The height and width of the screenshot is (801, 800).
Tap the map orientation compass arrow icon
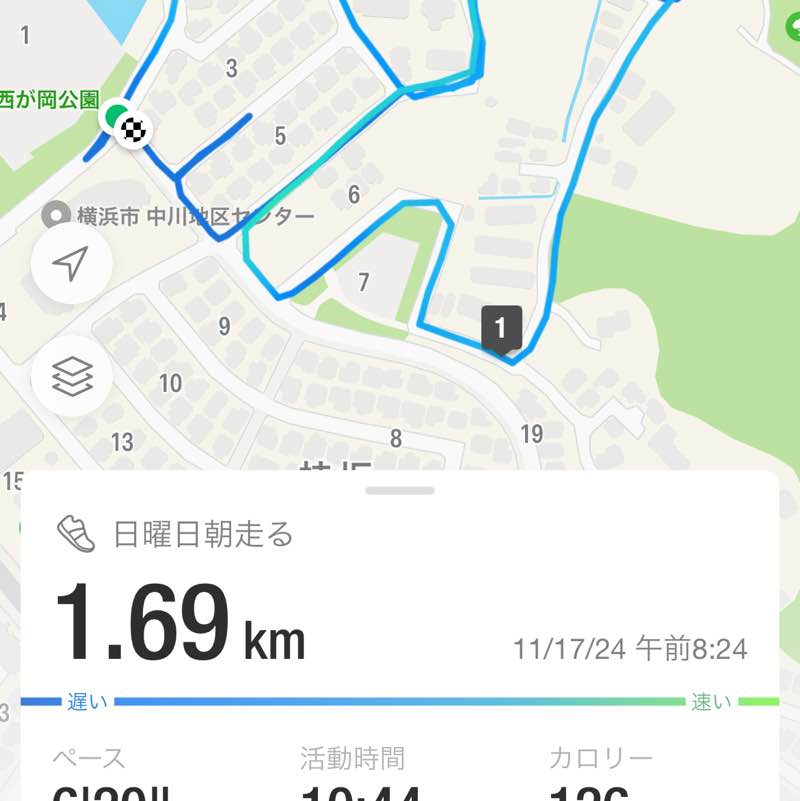[x=70, y=265]
